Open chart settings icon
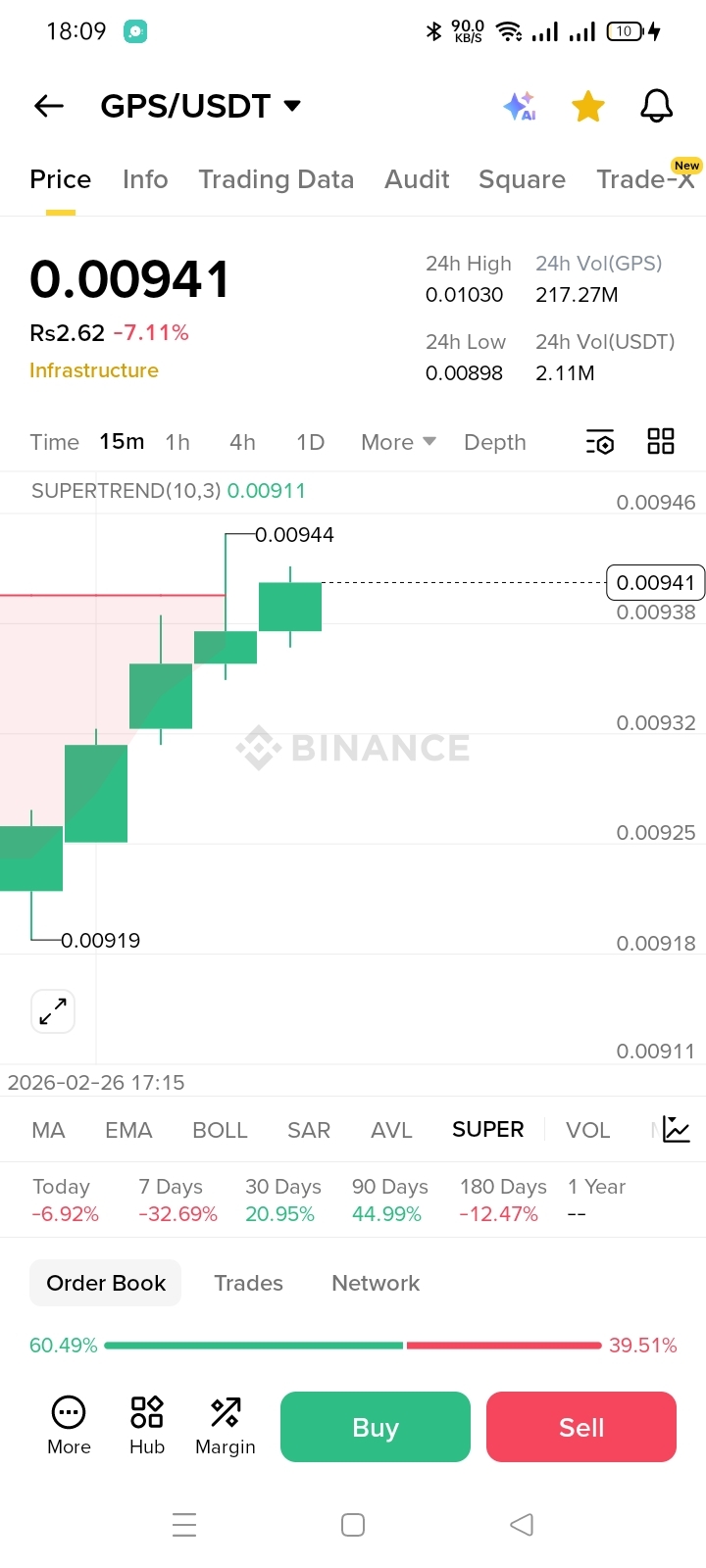The image size is (706, 1568). coord(600,442)
